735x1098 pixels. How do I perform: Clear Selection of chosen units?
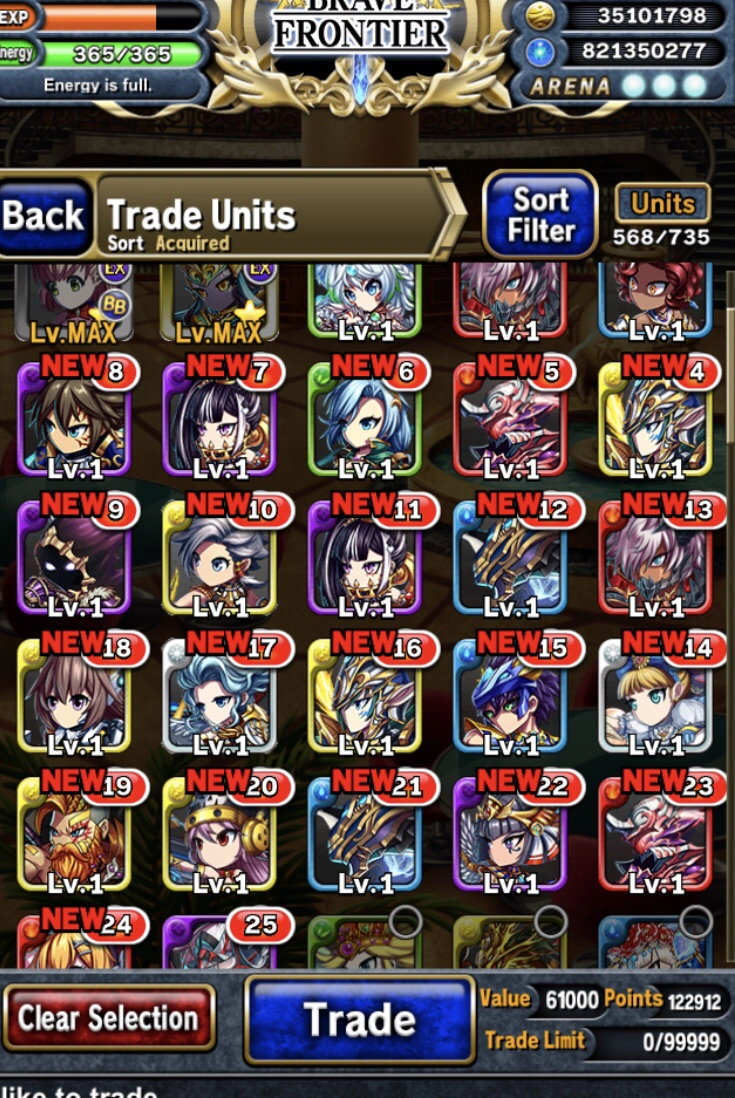(107, 1017)
